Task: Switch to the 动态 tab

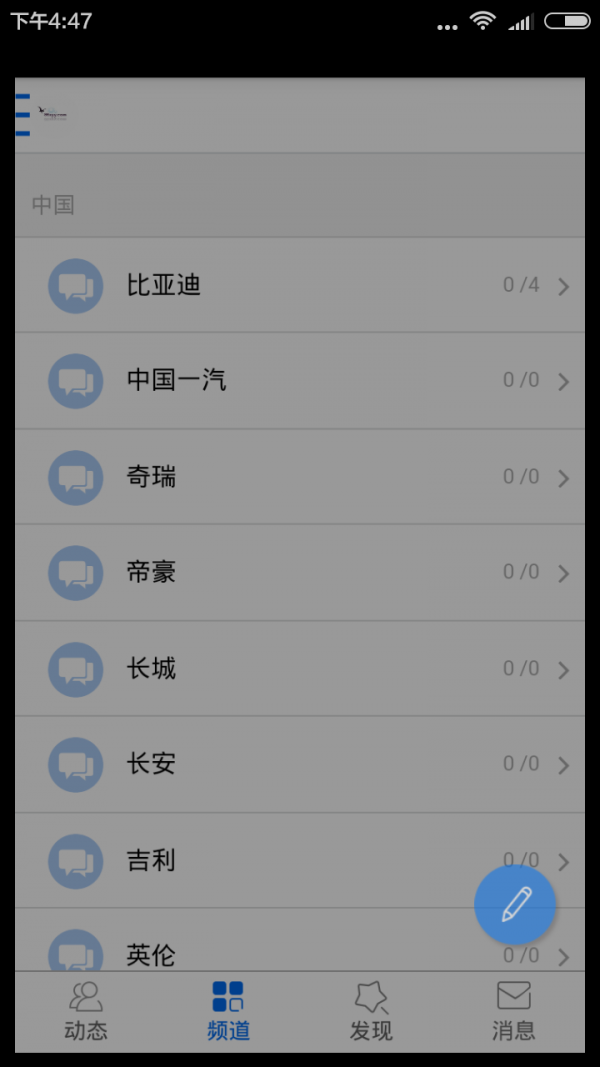Action: [86, 1011]
